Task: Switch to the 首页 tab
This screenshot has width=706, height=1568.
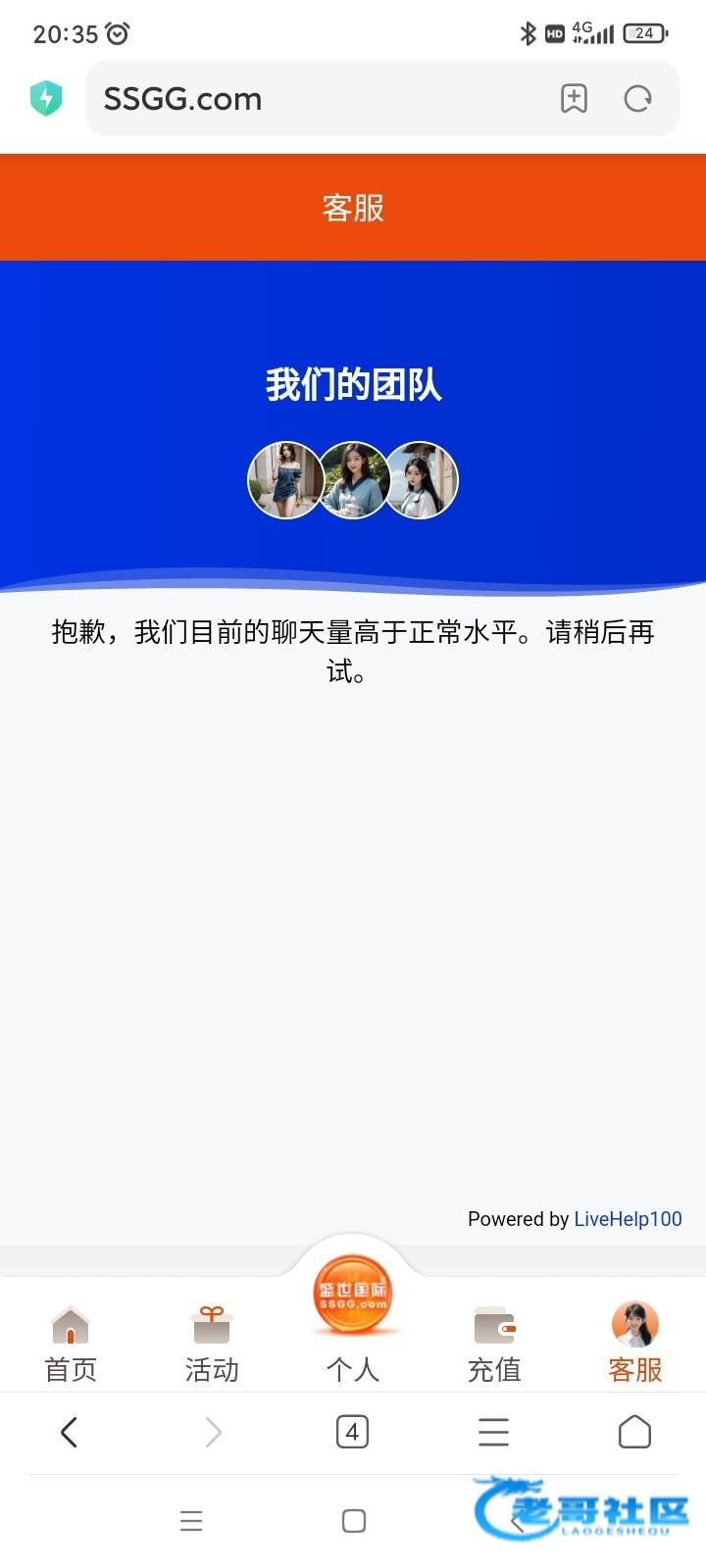Action: coord(71,1343)
